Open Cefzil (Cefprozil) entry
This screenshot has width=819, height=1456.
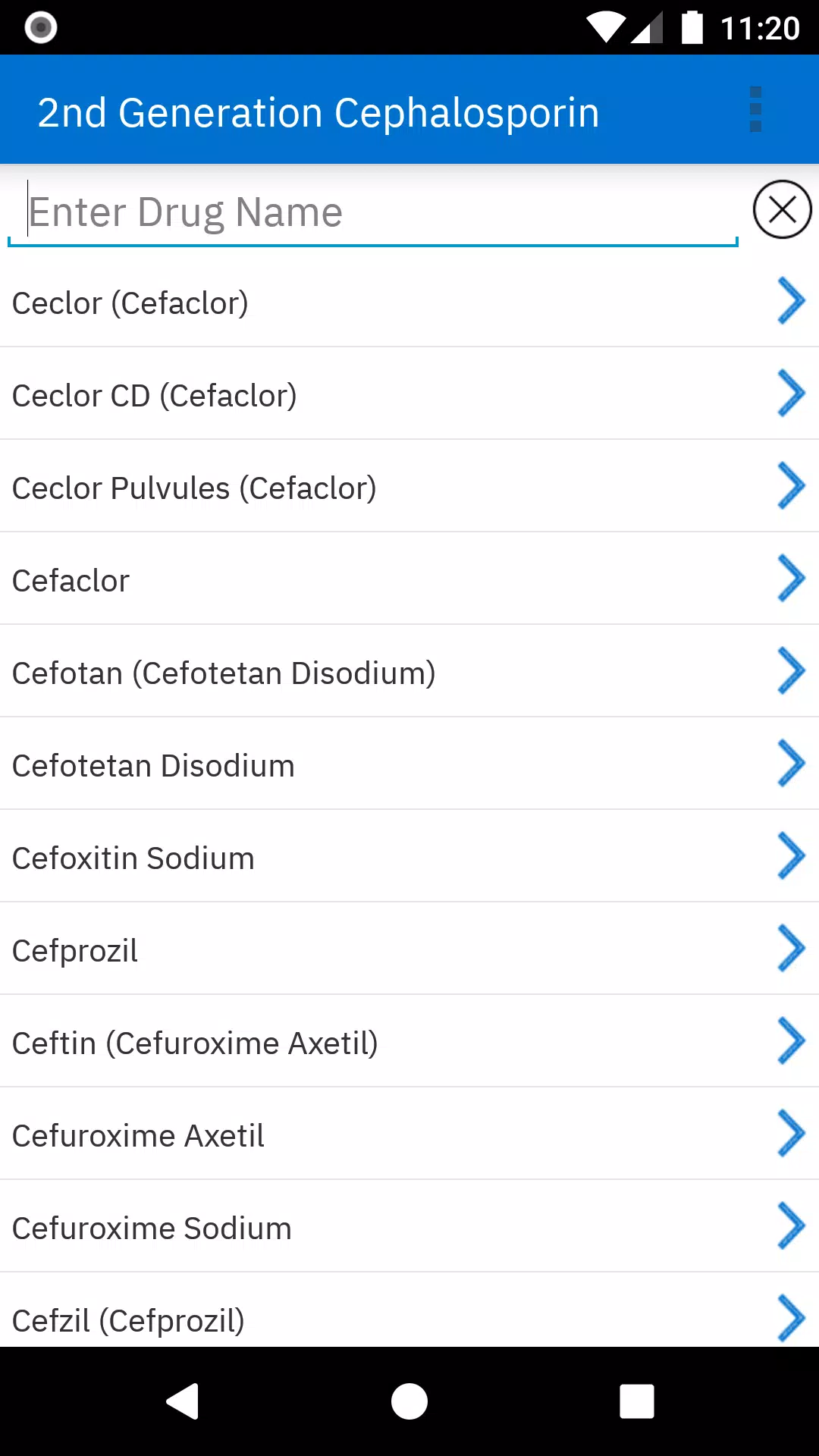tap(409, 1310)
